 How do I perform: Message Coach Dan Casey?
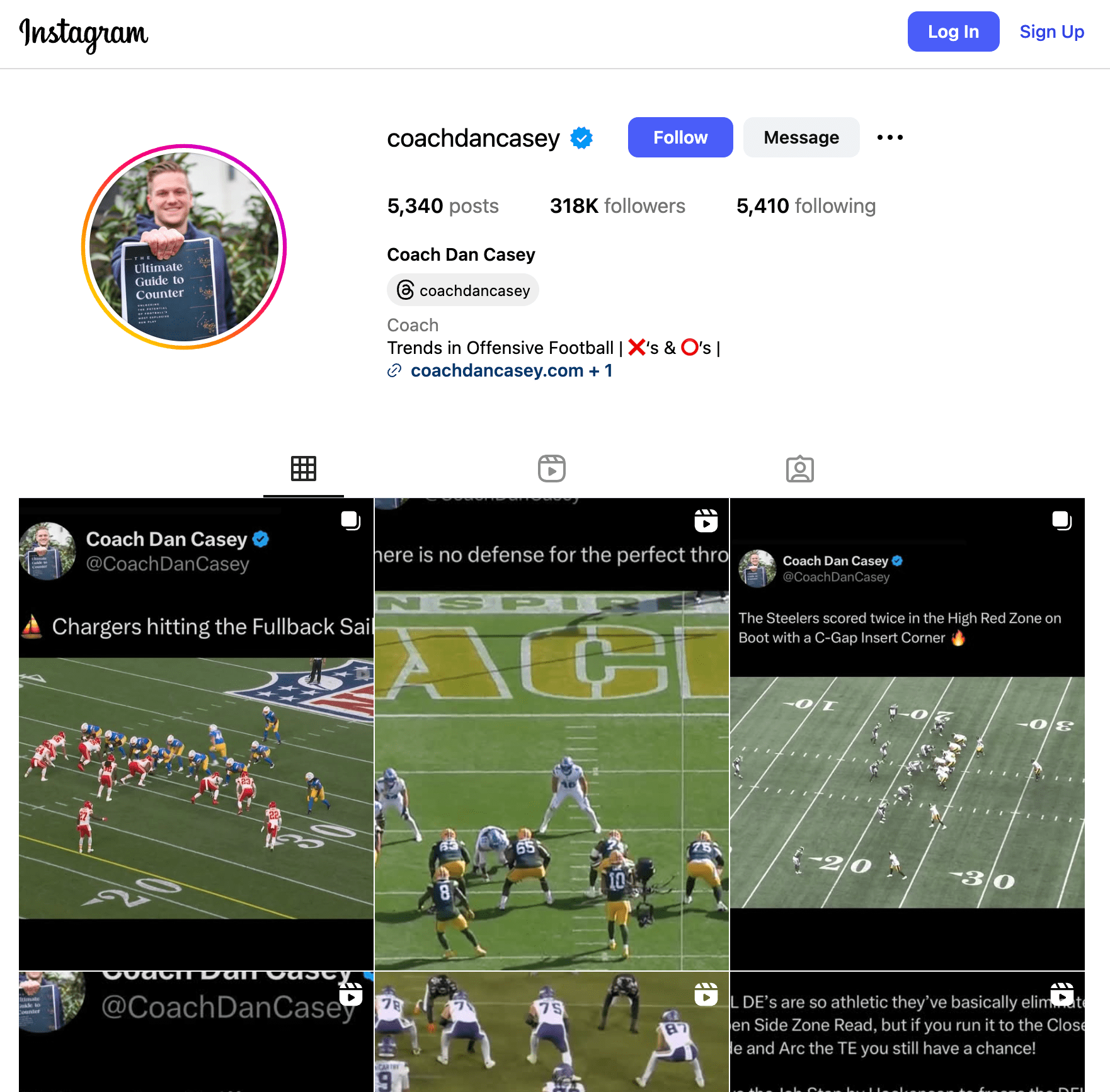pyautogui.click(x=801, y=137)
